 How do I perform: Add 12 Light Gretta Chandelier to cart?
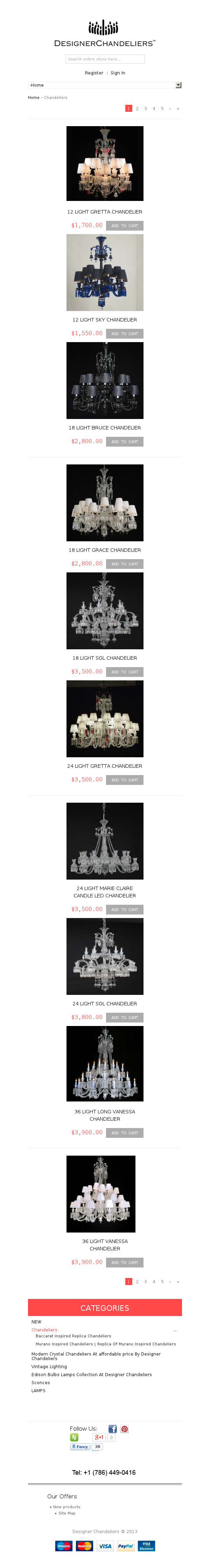(x=125, y=226)
